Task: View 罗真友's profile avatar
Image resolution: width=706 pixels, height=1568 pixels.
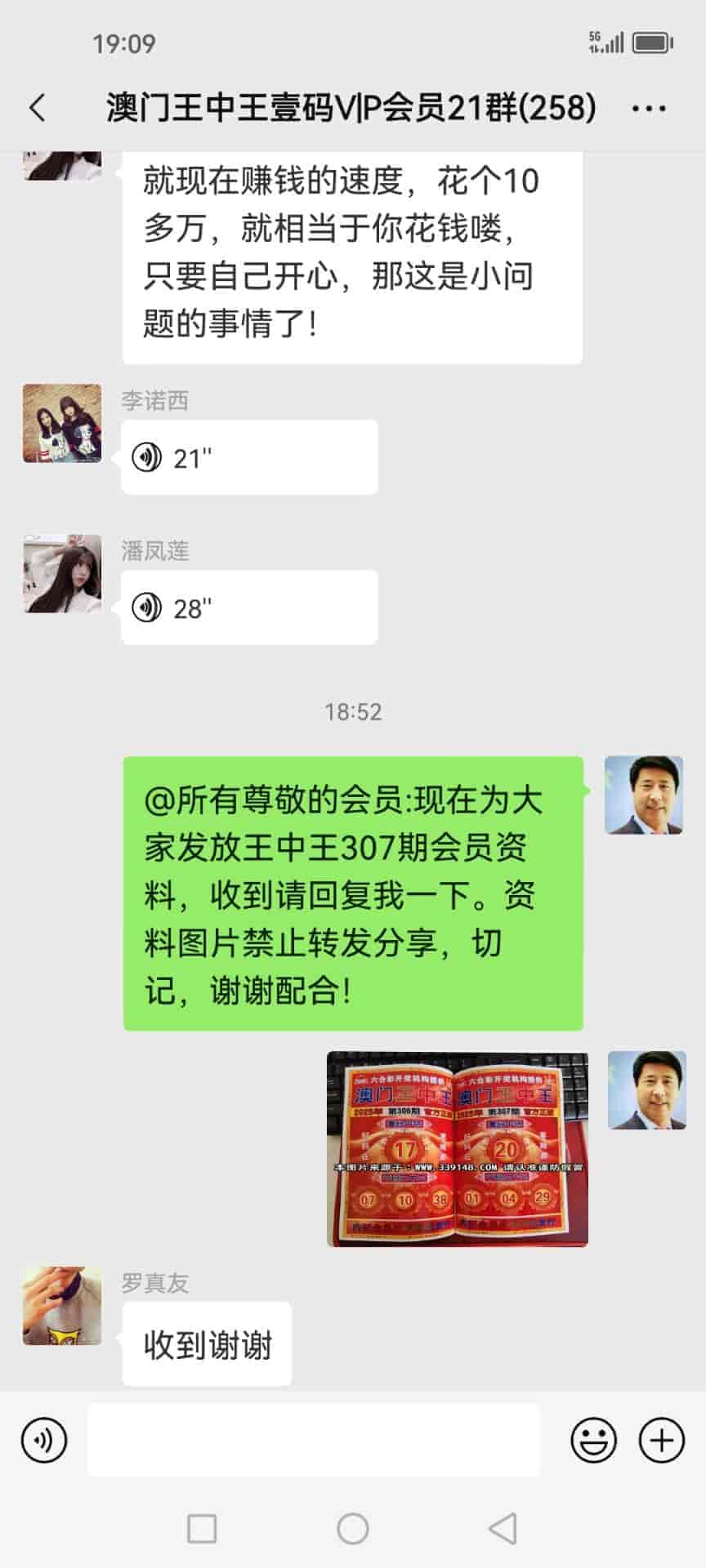Action: 62,1305
